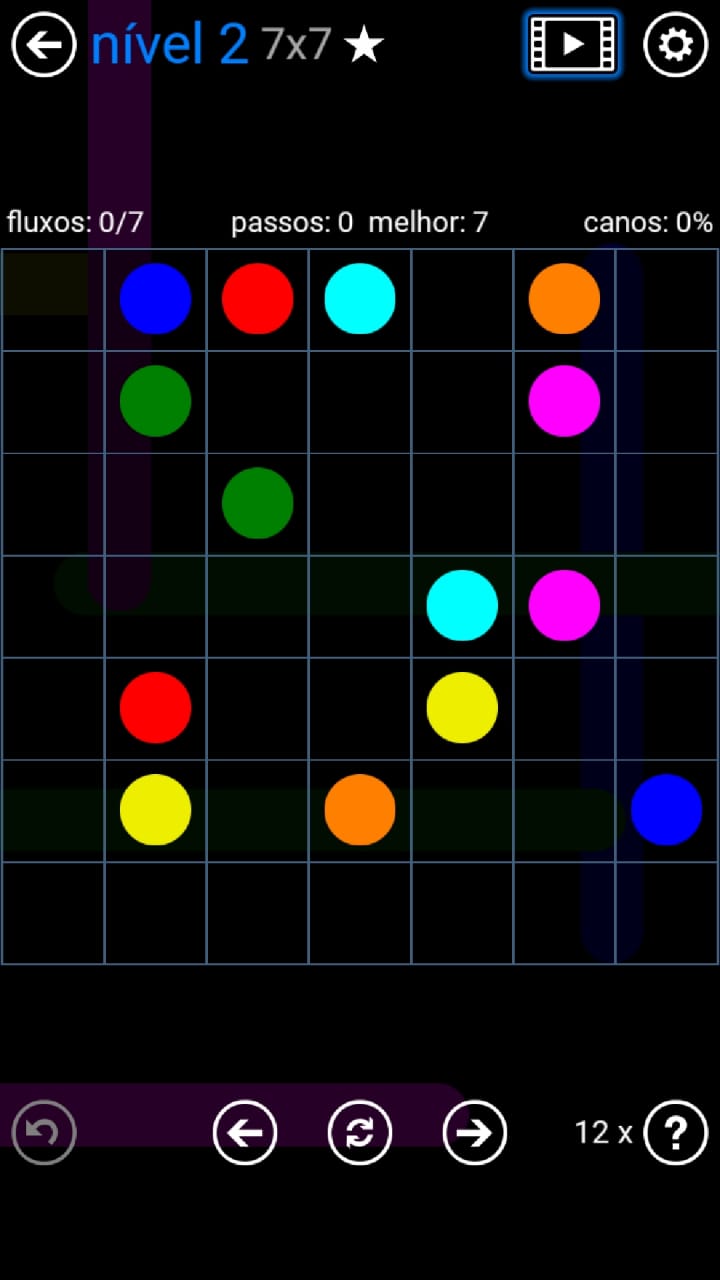Image resolution: width=720 pixels, height=1280 pixels.
Task: Watch the video ad via film icon
Action: point(572,44)
